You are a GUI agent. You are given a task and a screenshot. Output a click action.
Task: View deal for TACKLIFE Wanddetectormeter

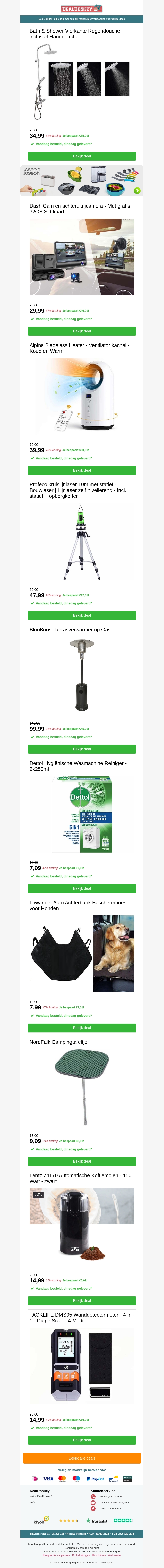pyautogui.click(x=82, y=1440)
